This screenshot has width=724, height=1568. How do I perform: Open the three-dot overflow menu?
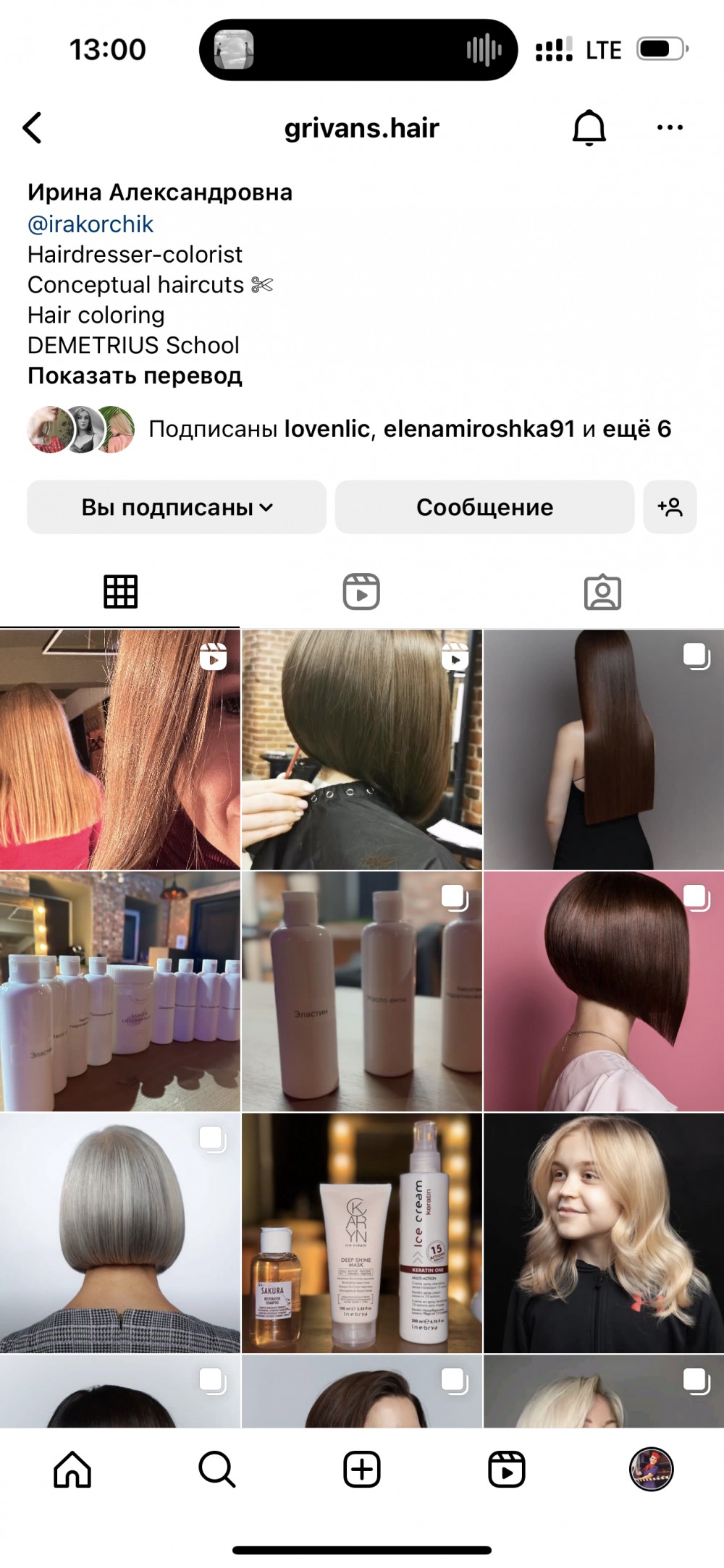[x=669, y=128]
